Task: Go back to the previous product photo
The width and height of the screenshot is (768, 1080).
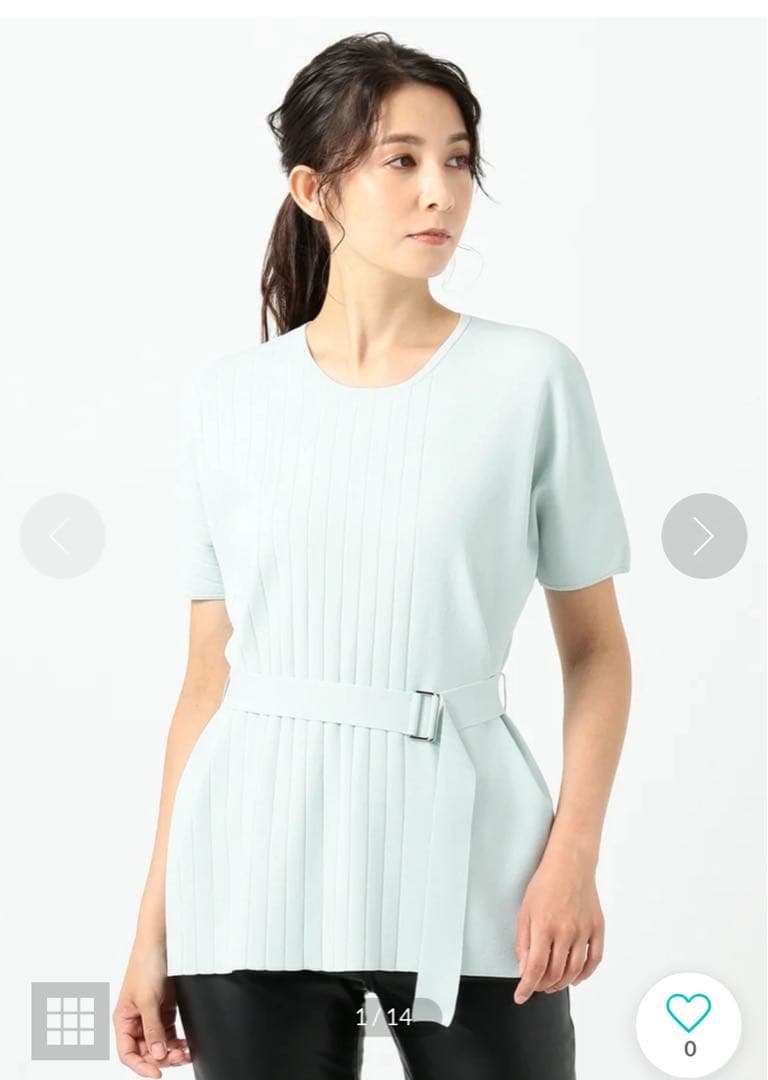Action: tap(63, 536)
